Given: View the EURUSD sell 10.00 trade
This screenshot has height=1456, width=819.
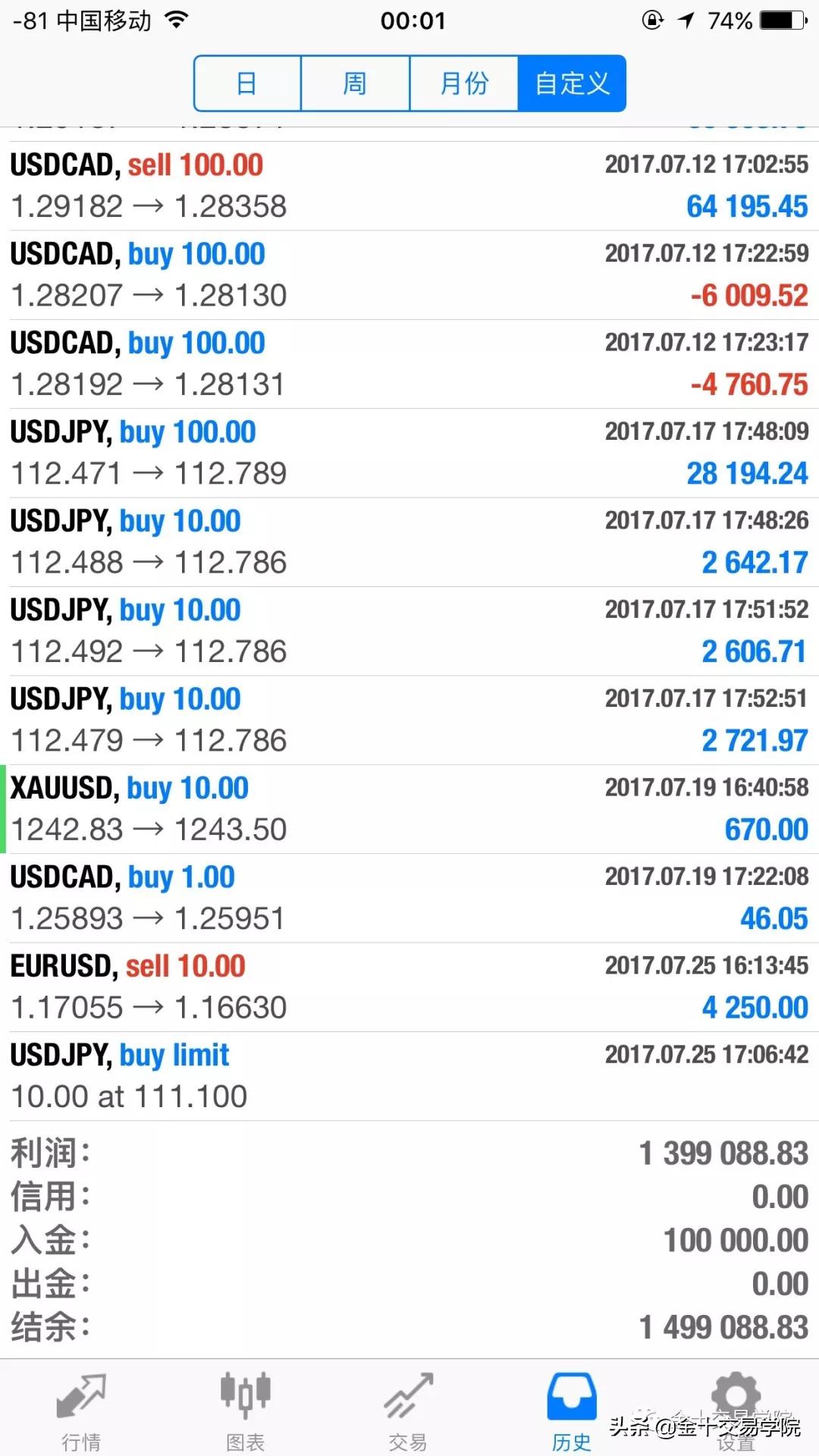Looking at the screenshot, I should [x=409, y=987].
